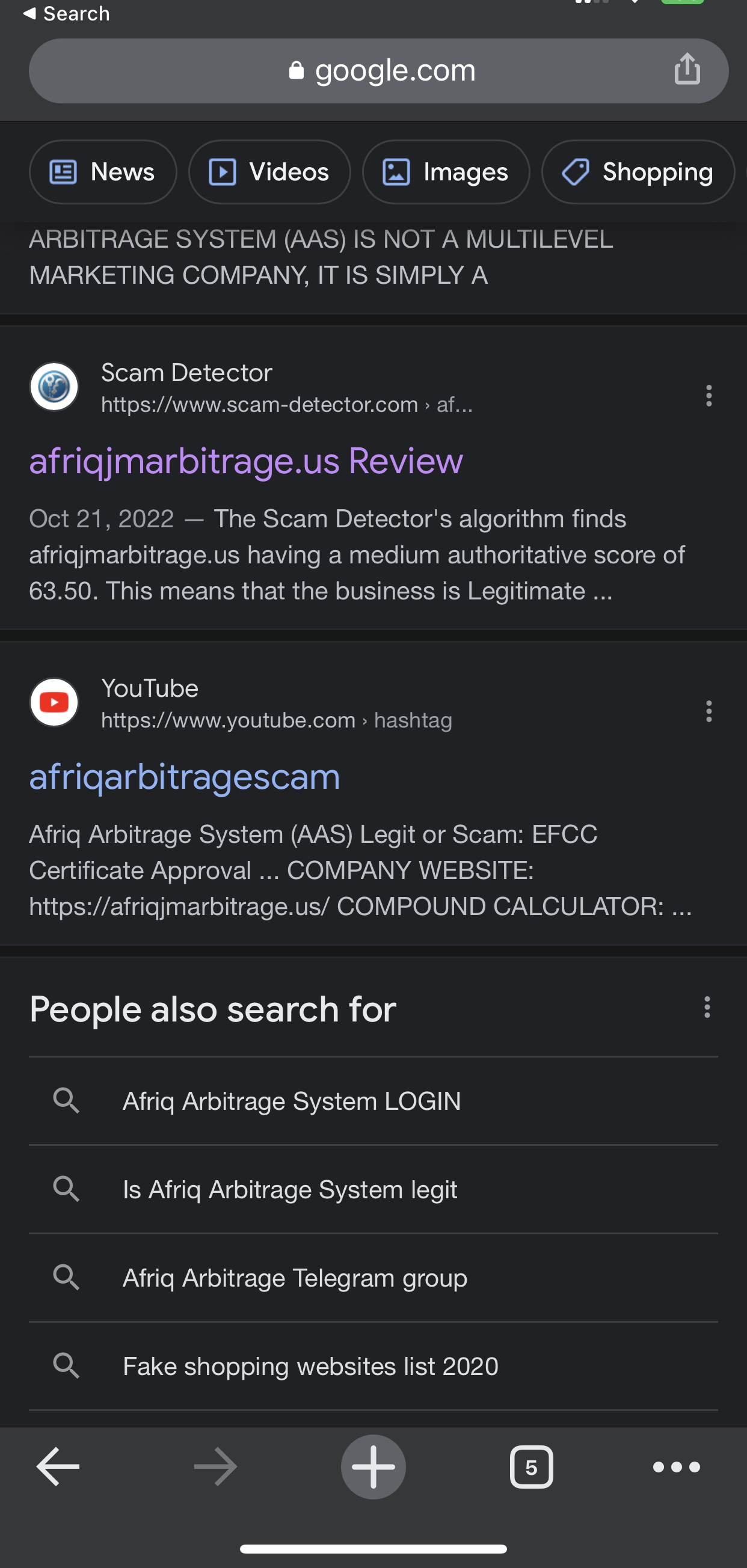
Task: Open afriqarbitragescam YouTube result
Action: coord(185,777)
